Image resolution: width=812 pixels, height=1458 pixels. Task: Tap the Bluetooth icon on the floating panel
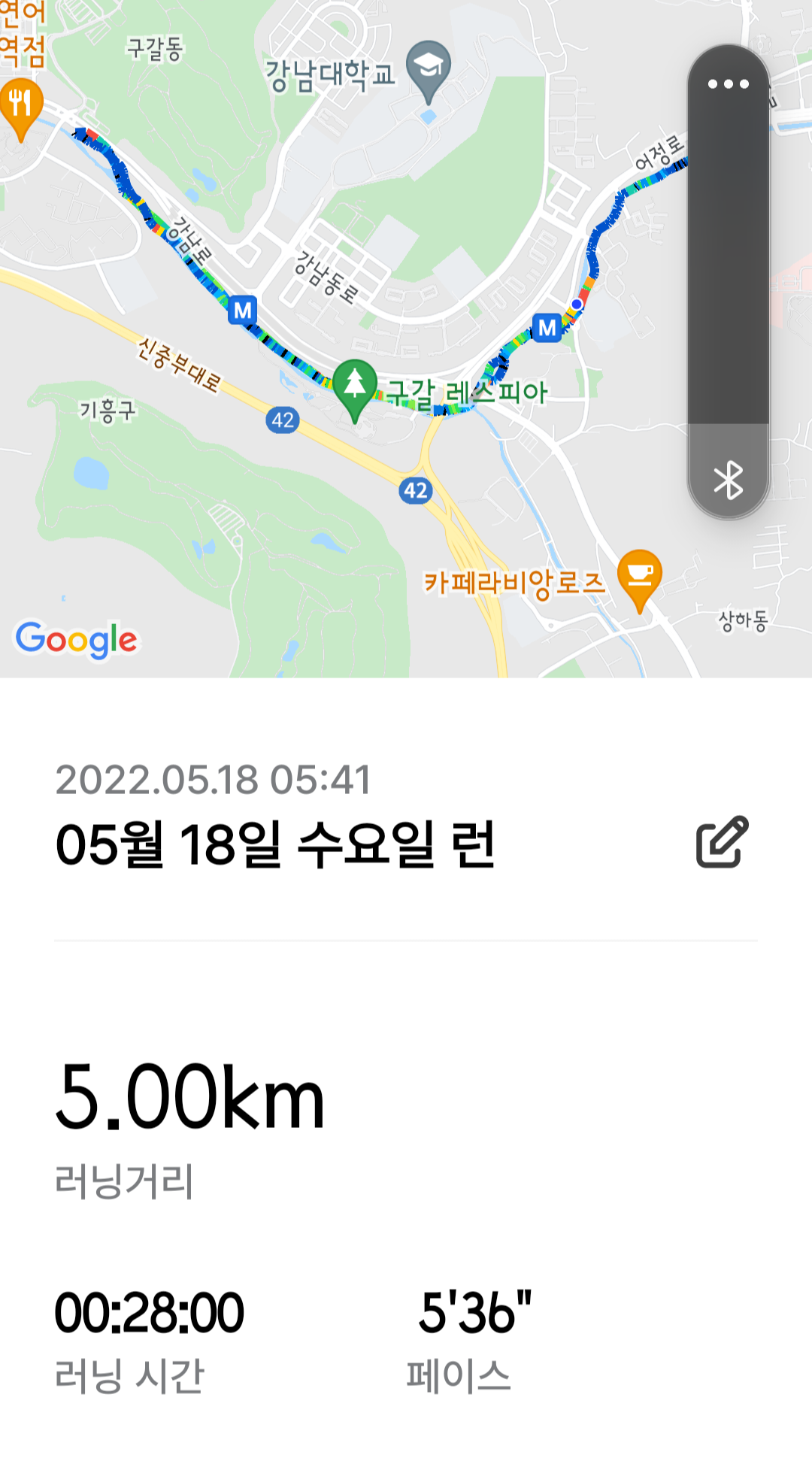click(x=728, y=480)
